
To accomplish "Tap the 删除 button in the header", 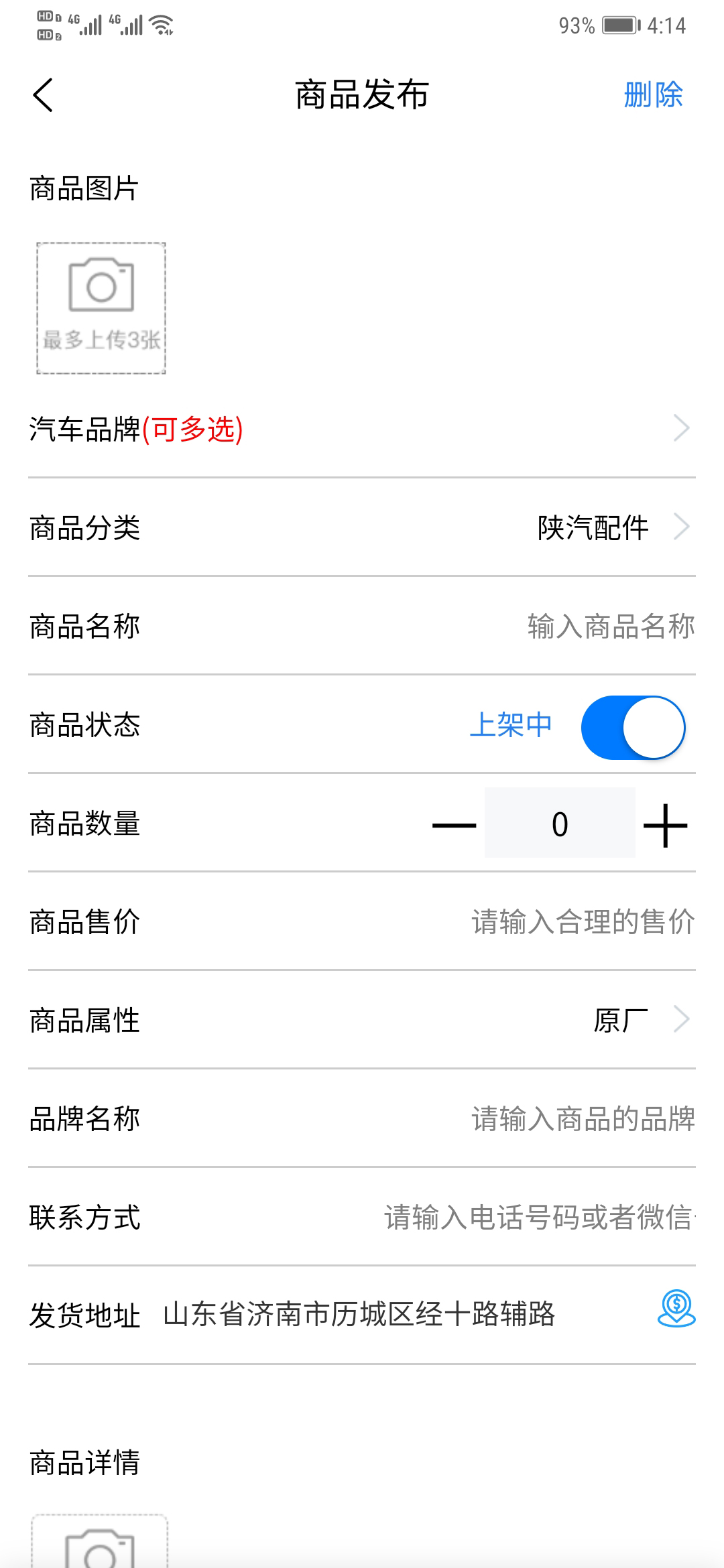I will (653, 94).
